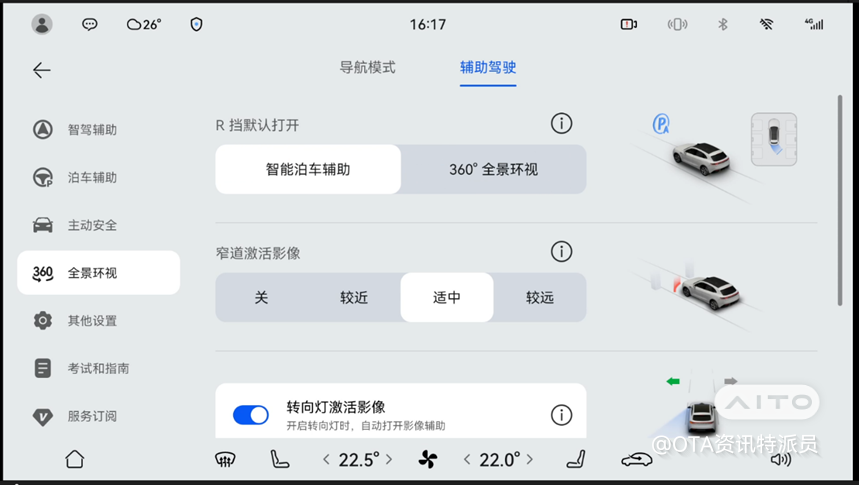Viewport: 859px width, 485px height.
Task: Increase the left temperature from 22.5°
Action: pyautogui.click(x=390, y=460)
